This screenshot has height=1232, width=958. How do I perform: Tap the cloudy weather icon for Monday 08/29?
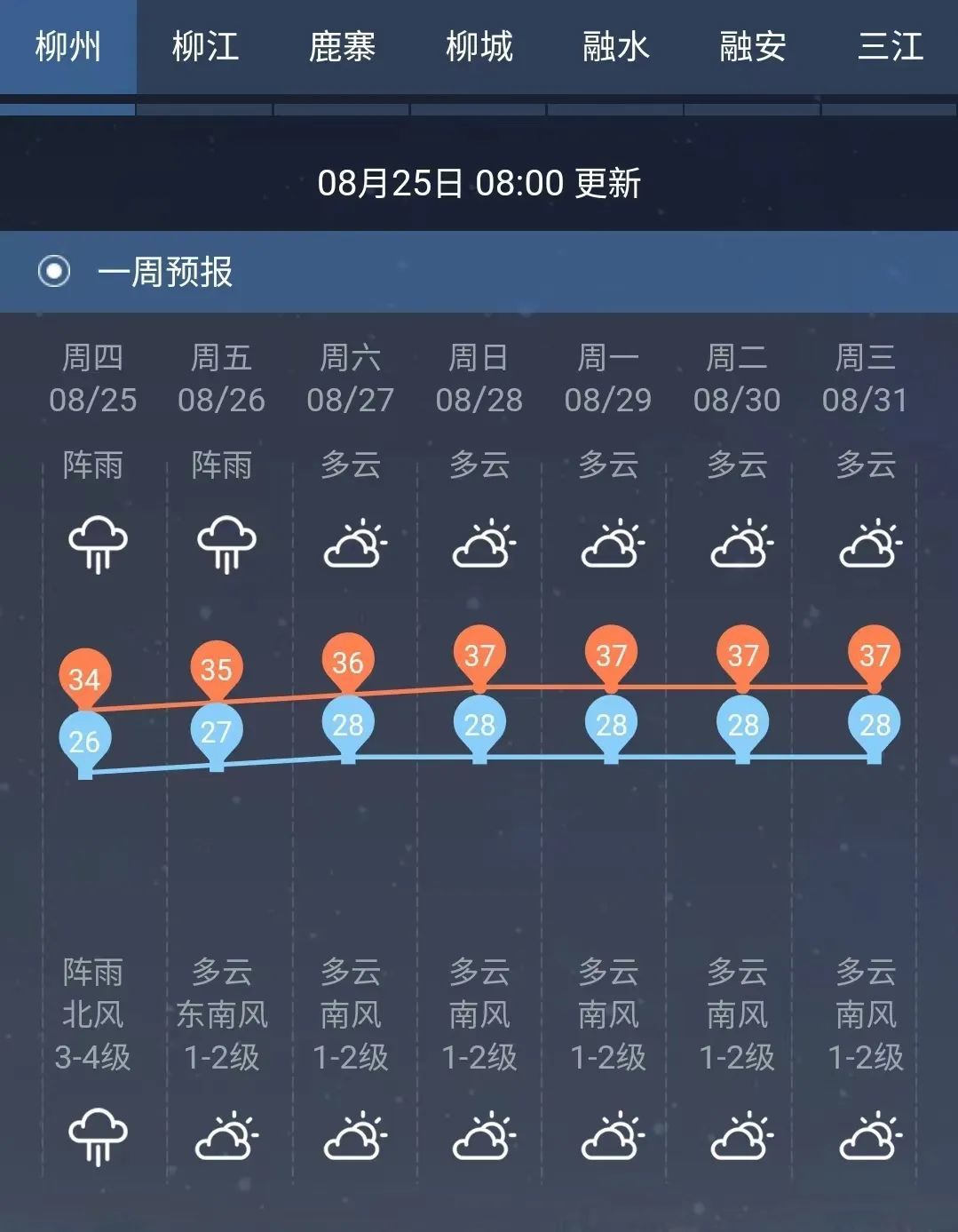click(609, 544)
